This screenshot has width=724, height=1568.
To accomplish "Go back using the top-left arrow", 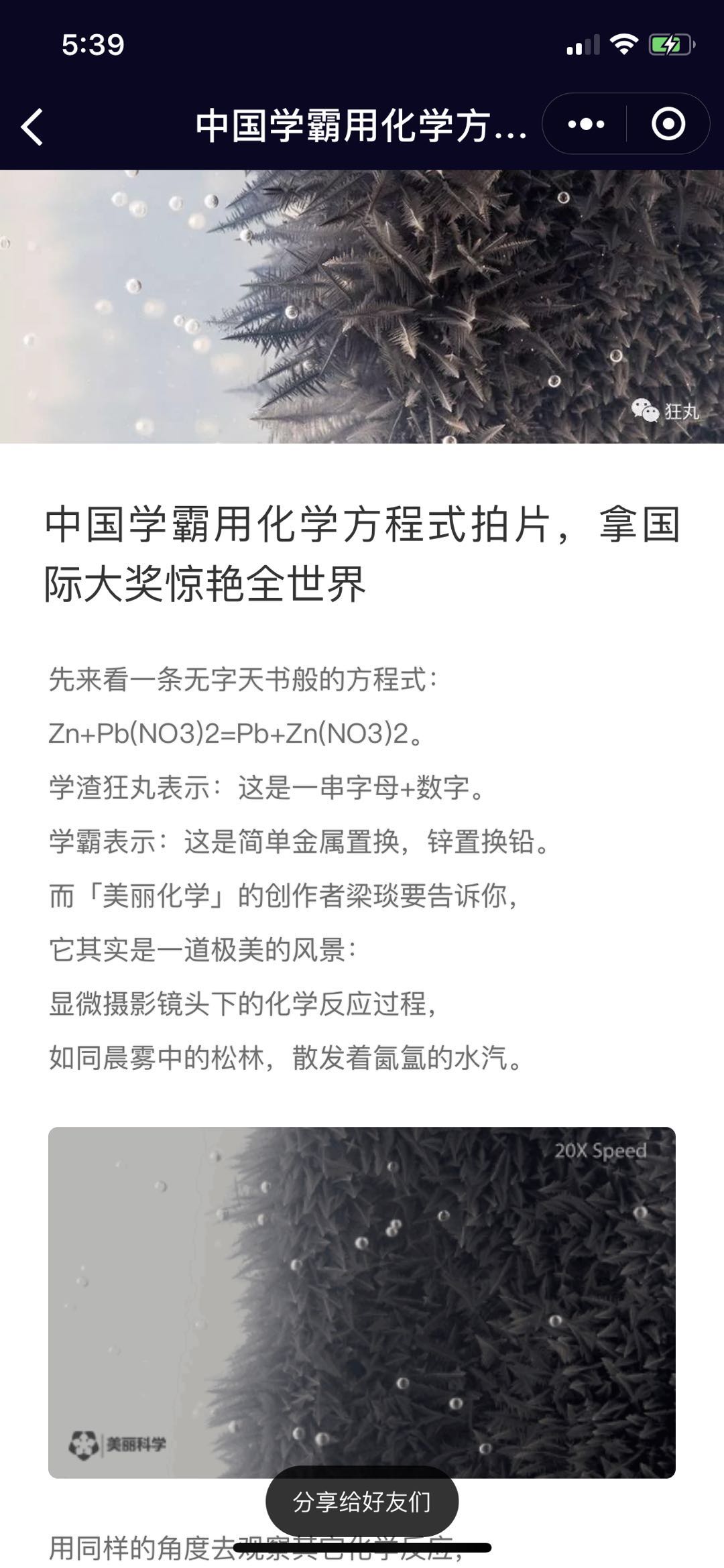I will pyautogui.click(x=32, y=126).
